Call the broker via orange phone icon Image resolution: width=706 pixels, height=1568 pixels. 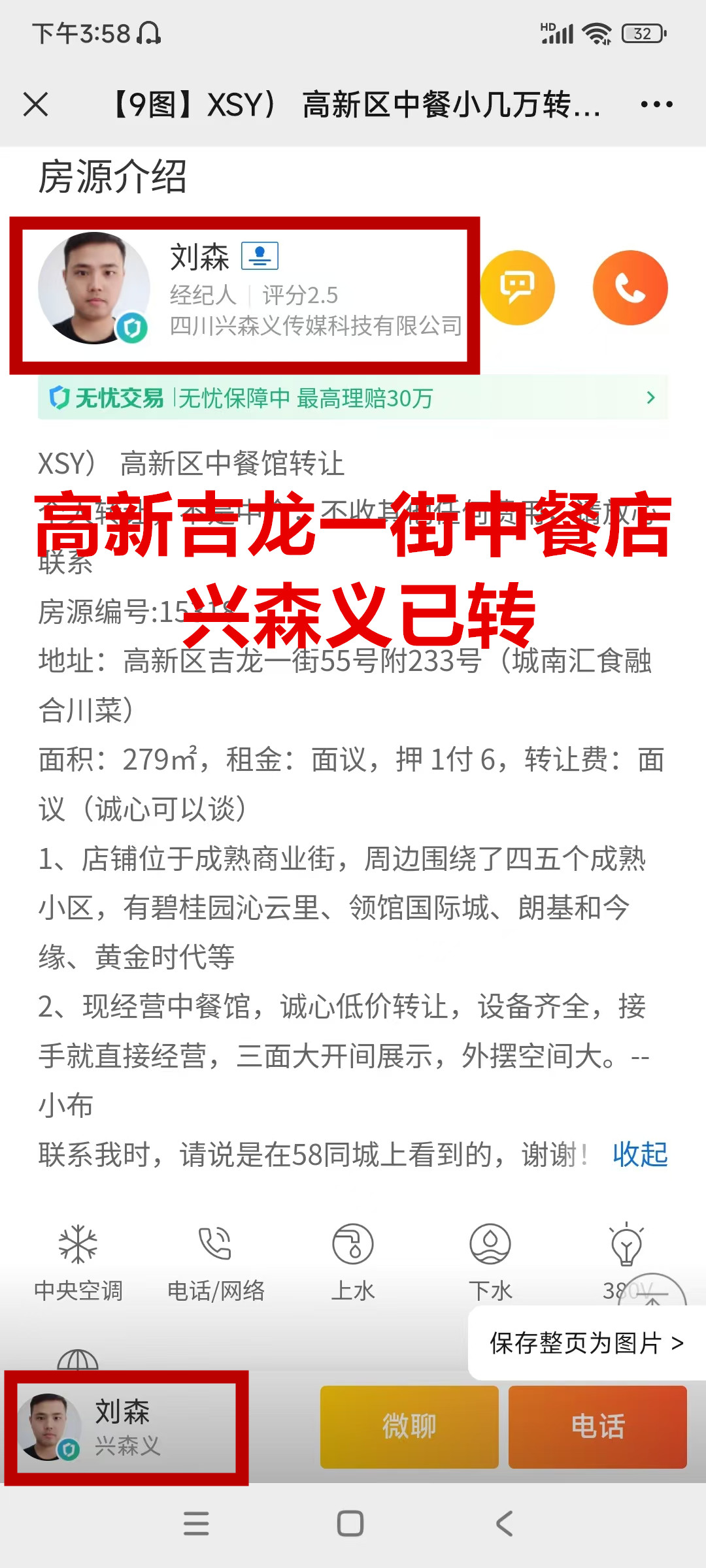pos(630,288)
